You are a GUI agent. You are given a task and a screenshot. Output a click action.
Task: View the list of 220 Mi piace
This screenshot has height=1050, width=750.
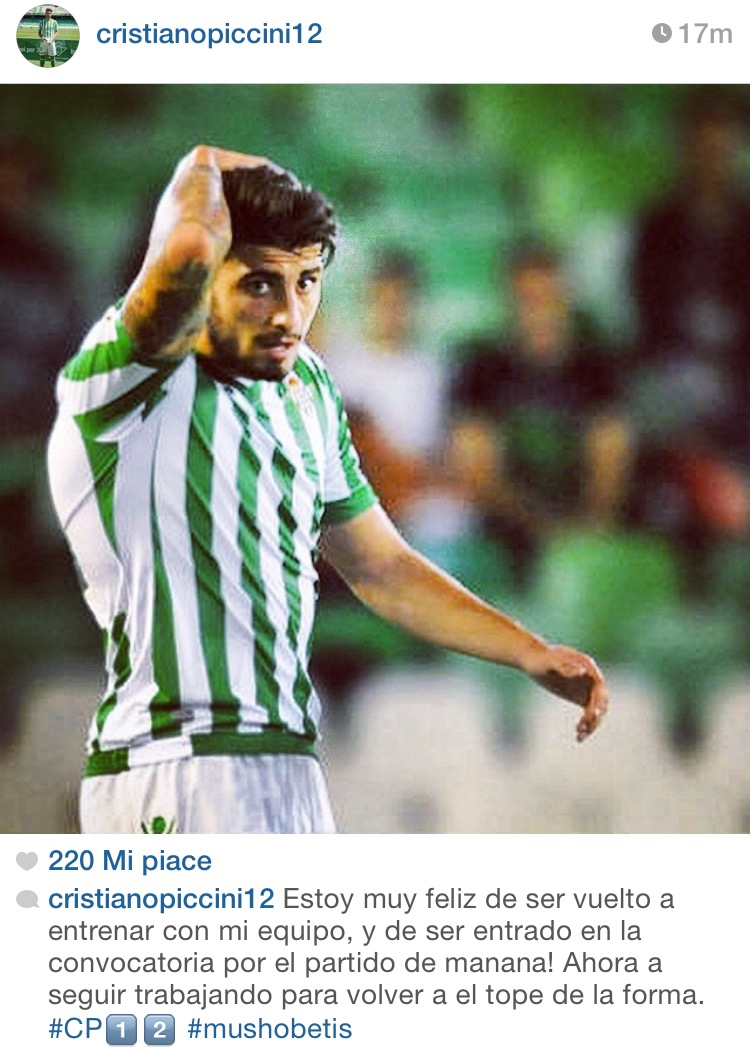[x=130, y=861]
